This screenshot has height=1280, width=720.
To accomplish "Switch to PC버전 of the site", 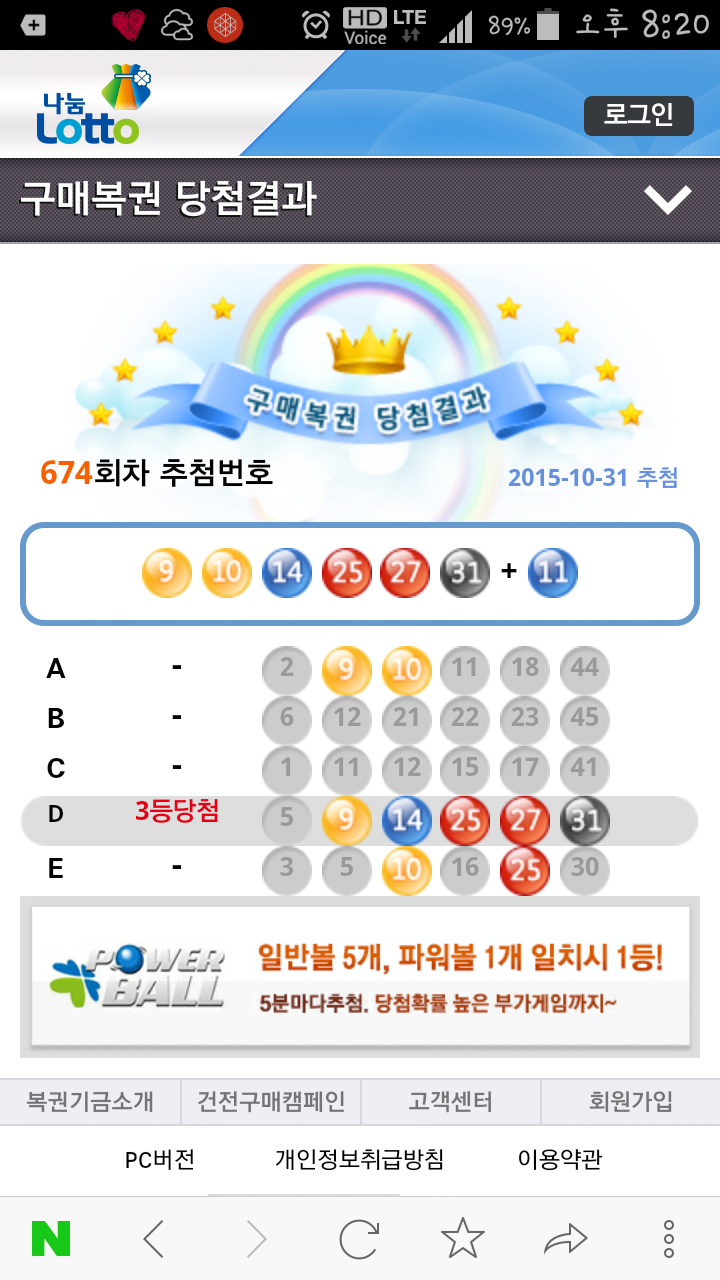I will [160, 1160].
